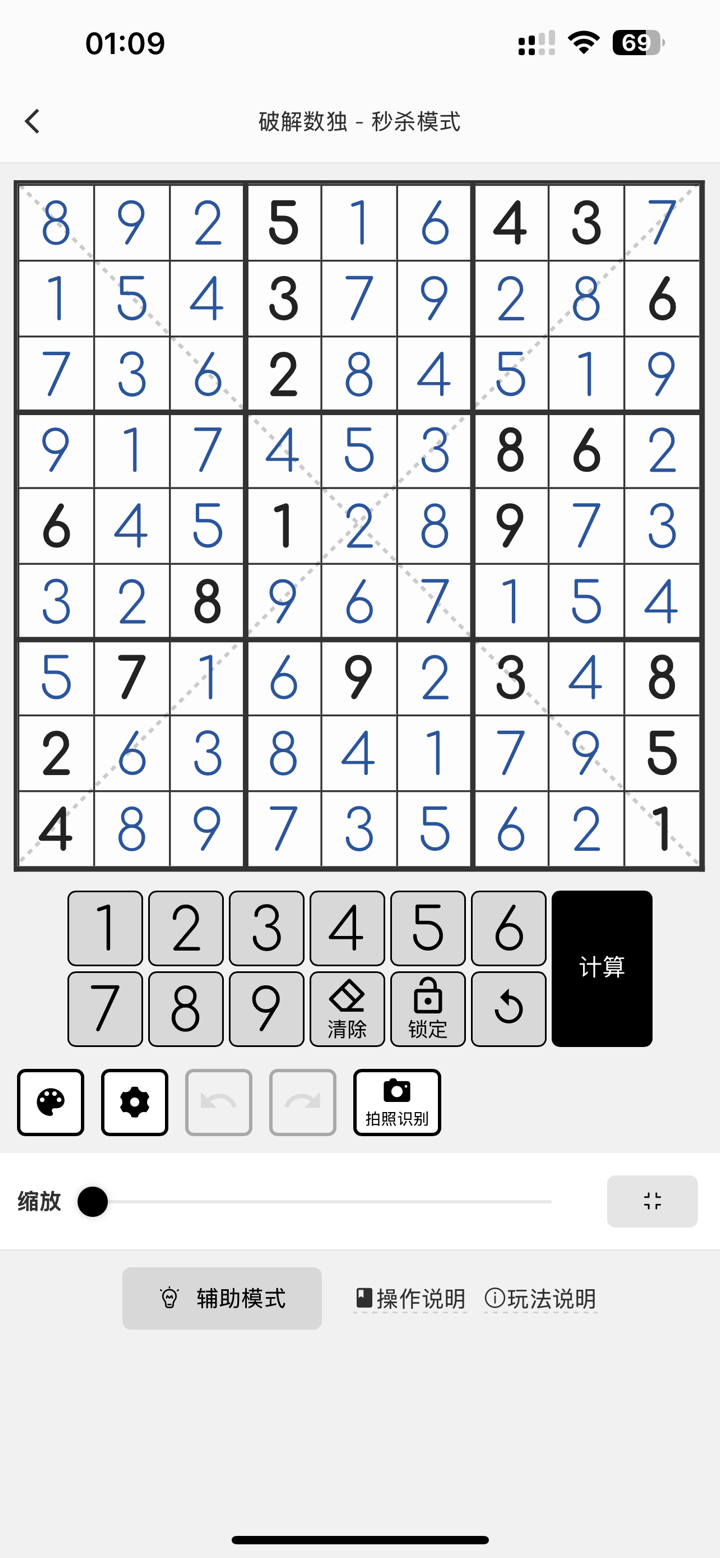Tap the battery indicator in the status bar
The height and width of the screenshot is (1558, 720).
[638, 42]
